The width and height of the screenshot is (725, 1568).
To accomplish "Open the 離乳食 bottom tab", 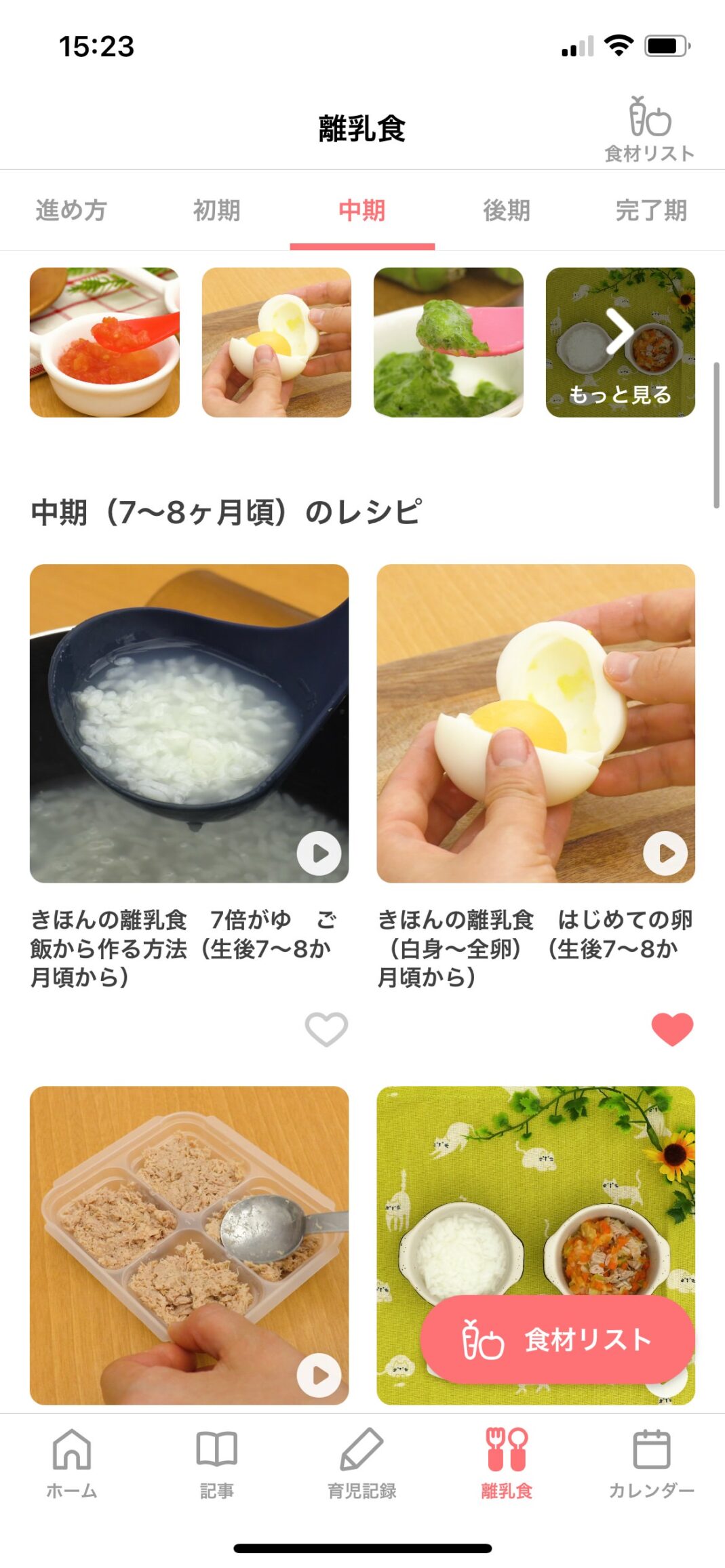I will (507, 1463).
